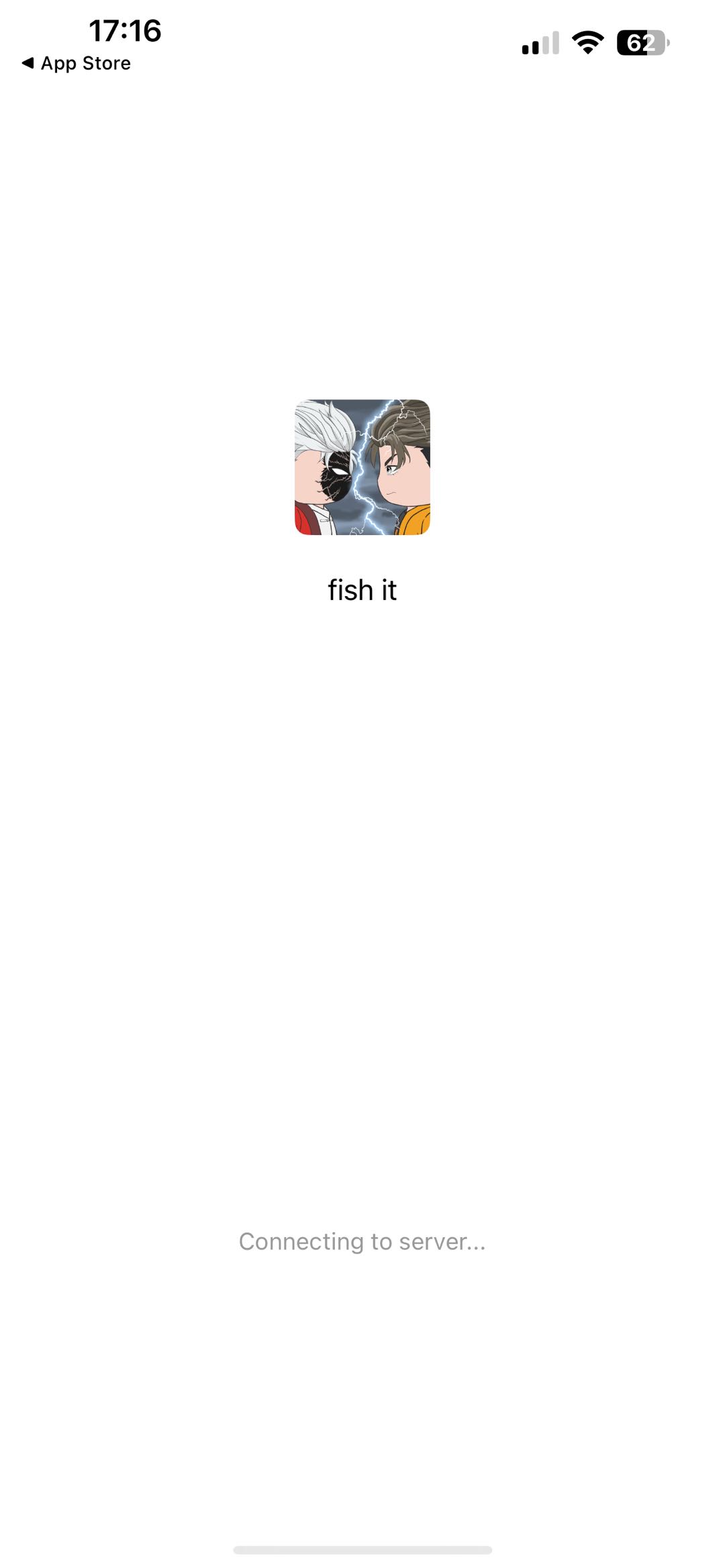Return to the App Store
This screenshot has height=1568, width=725.
pos(76,63)
